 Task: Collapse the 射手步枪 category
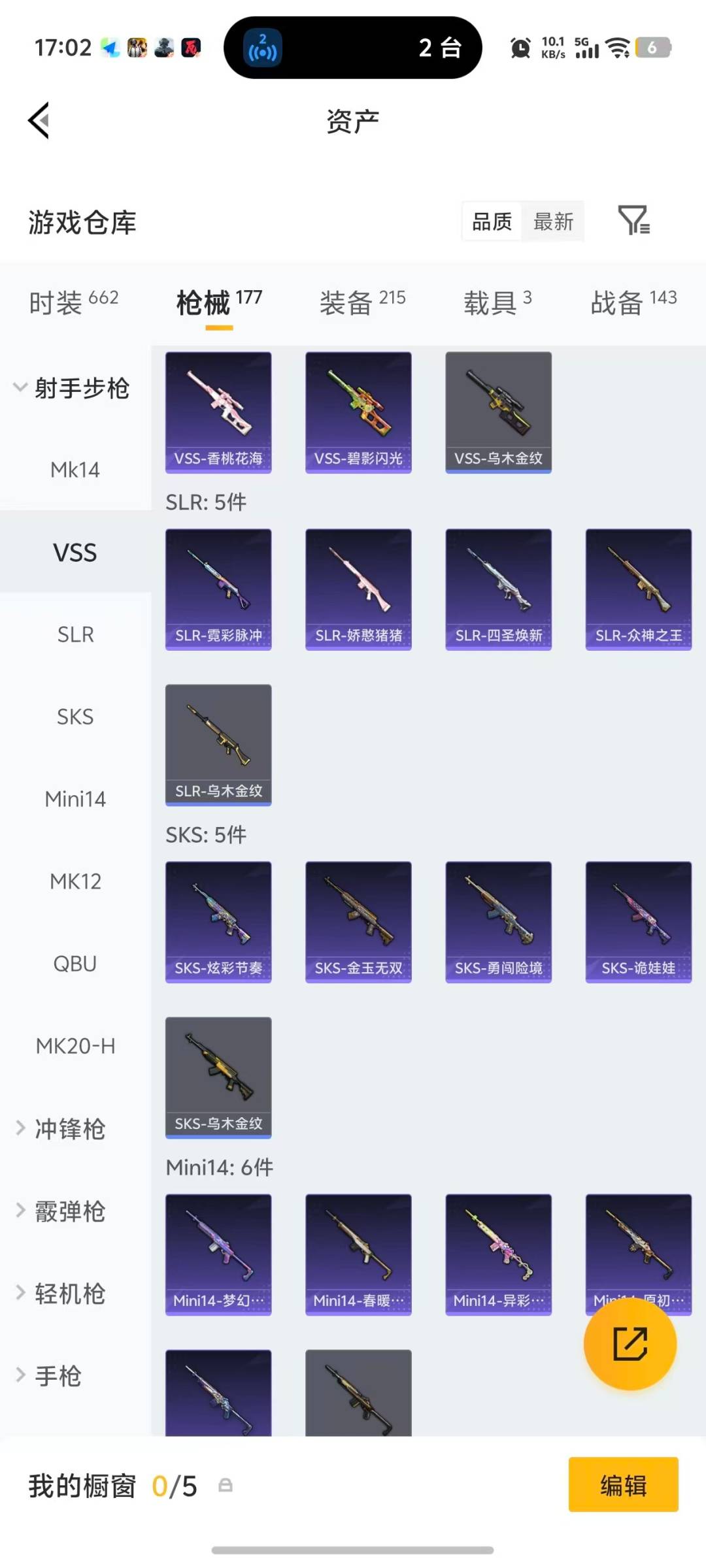pyautogui.click(x=73, y=388)
